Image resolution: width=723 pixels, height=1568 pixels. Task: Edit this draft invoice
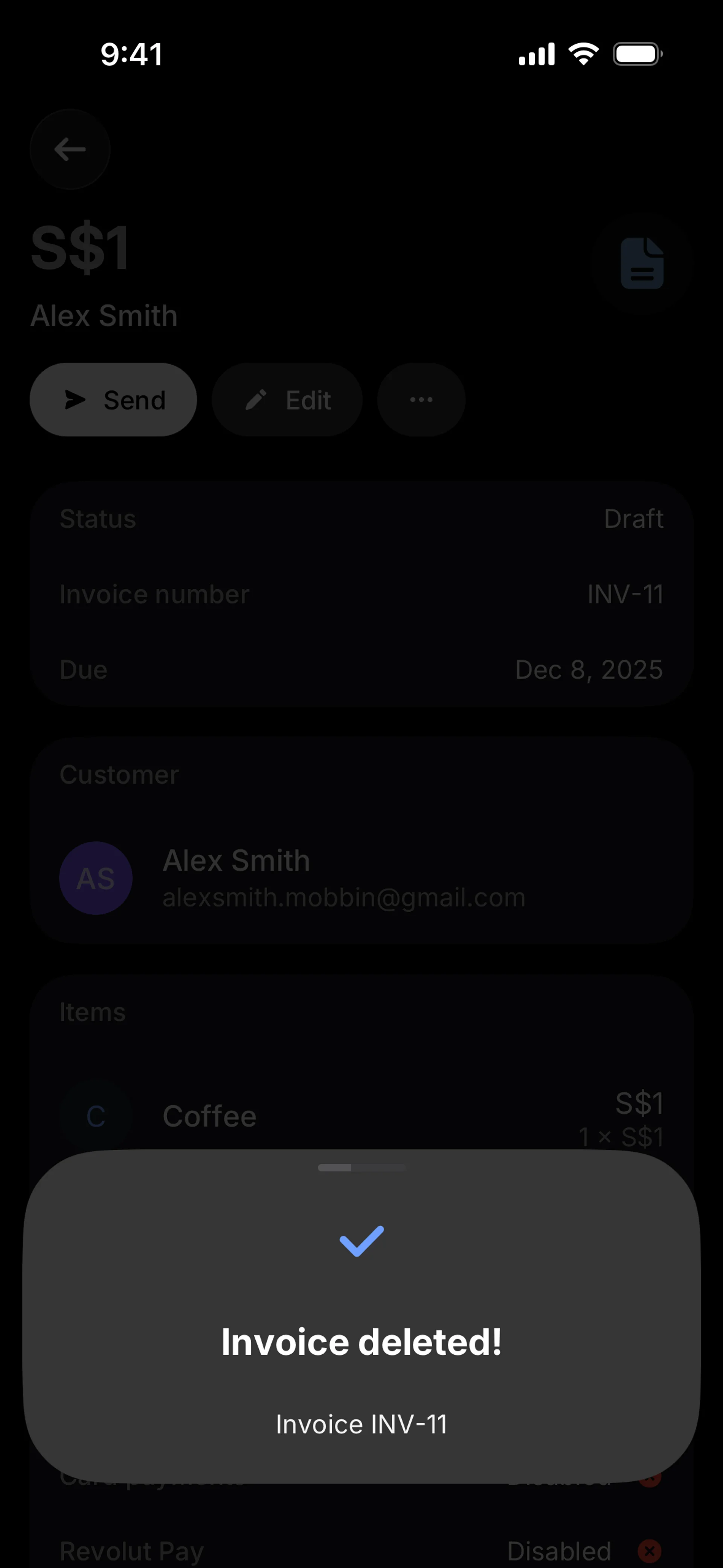pyautogui.click(x=287, y=400)
